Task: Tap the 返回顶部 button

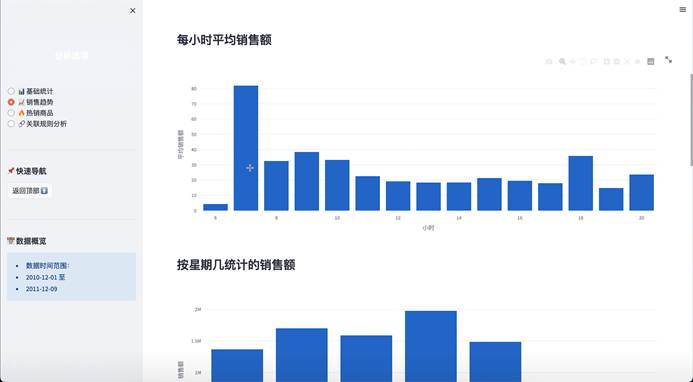Action: point(30,191)
